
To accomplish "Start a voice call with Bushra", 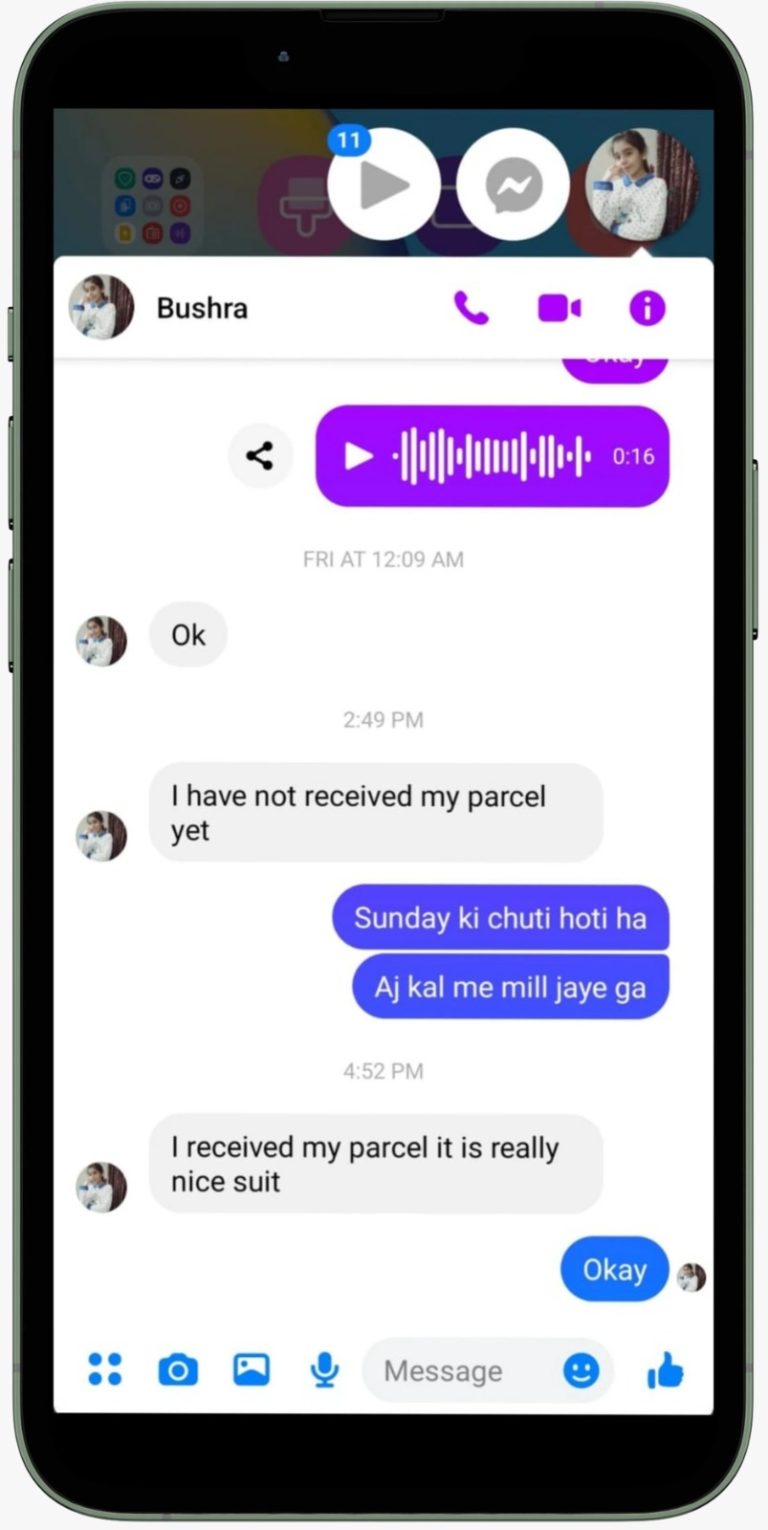I will (x=471, y=308).
